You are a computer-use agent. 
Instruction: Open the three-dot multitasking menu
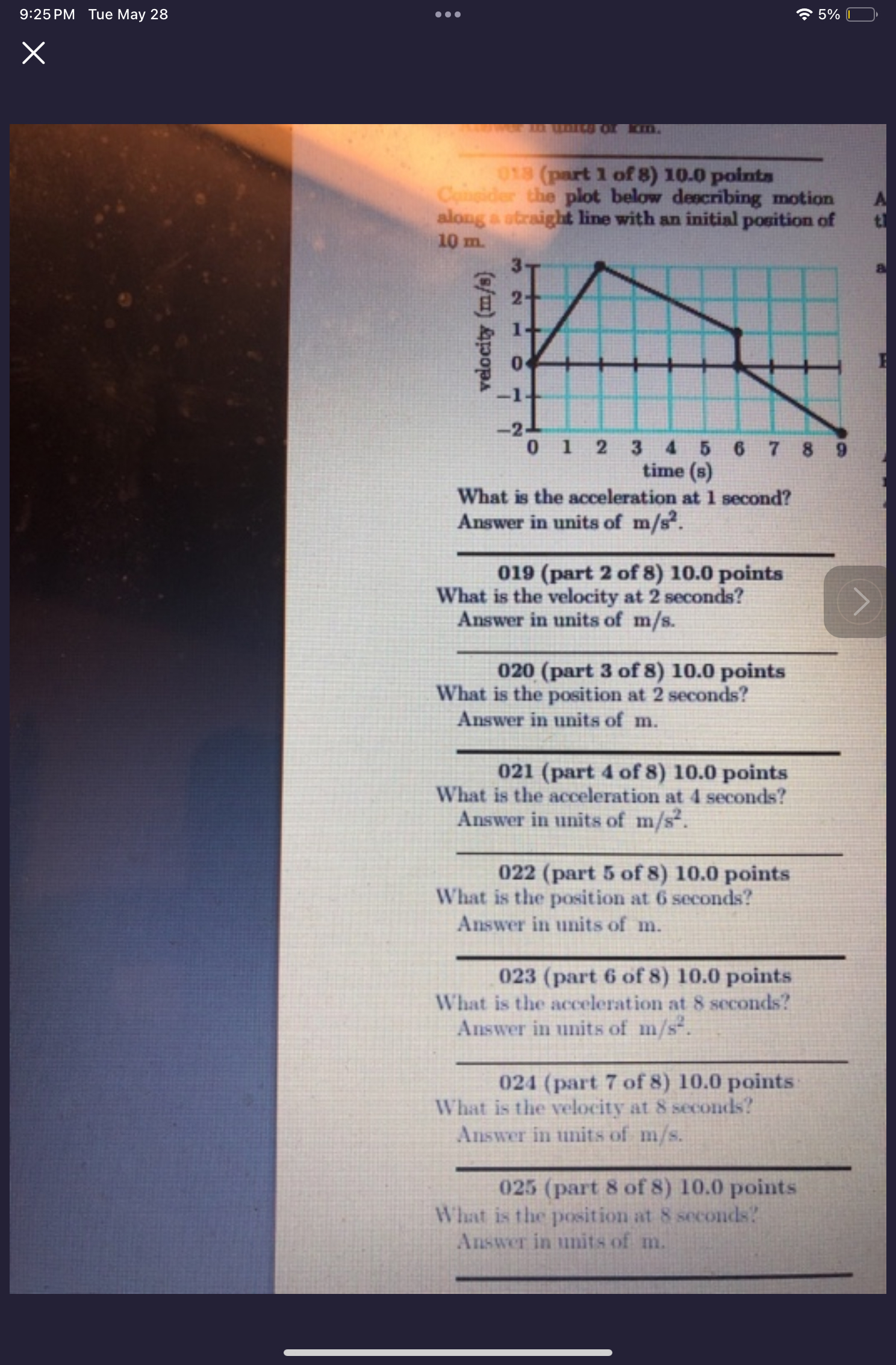(448, 14)
